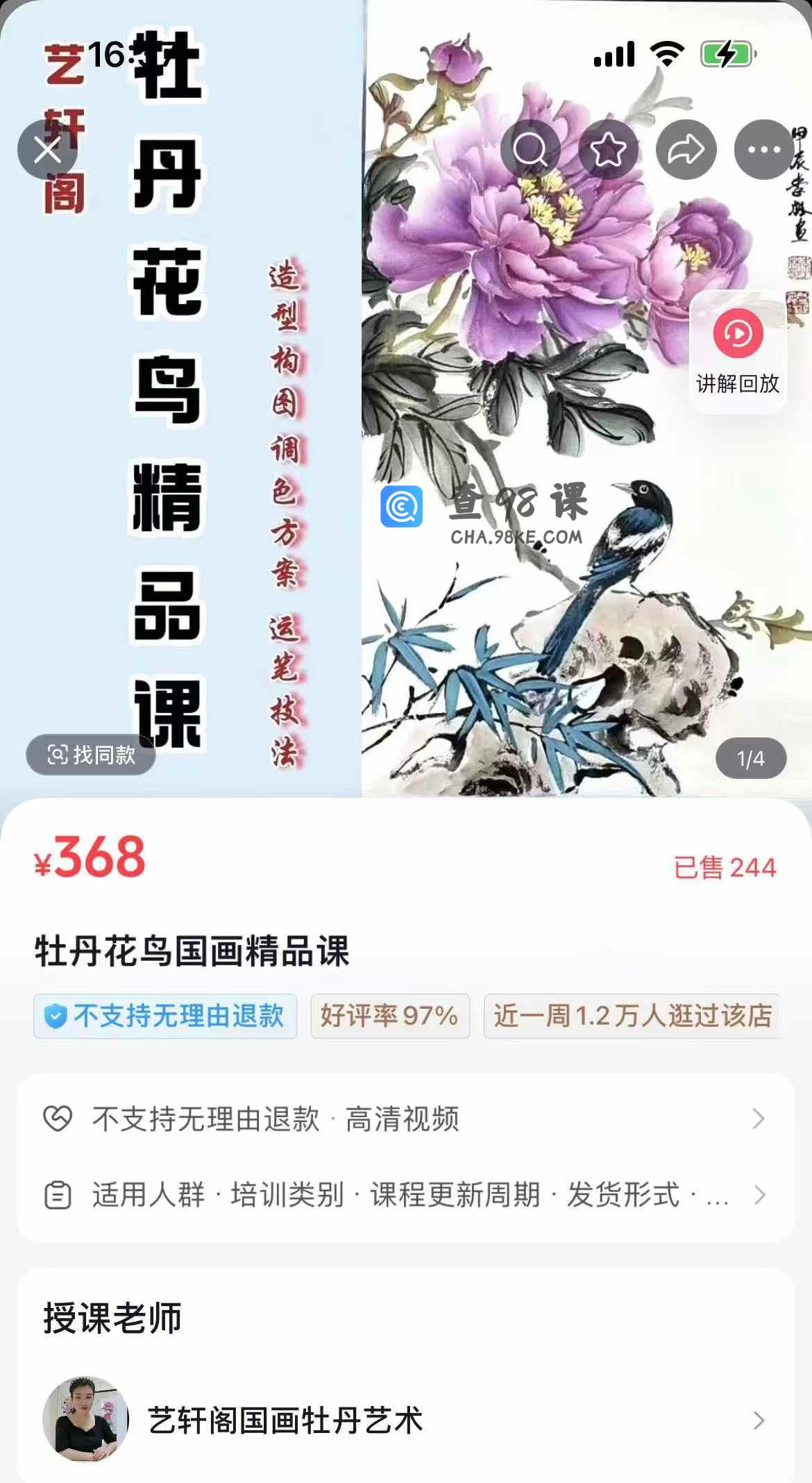
Task: Tap the blue 不支持无理由退款 badge
Action: click(x=165, y=1016)
